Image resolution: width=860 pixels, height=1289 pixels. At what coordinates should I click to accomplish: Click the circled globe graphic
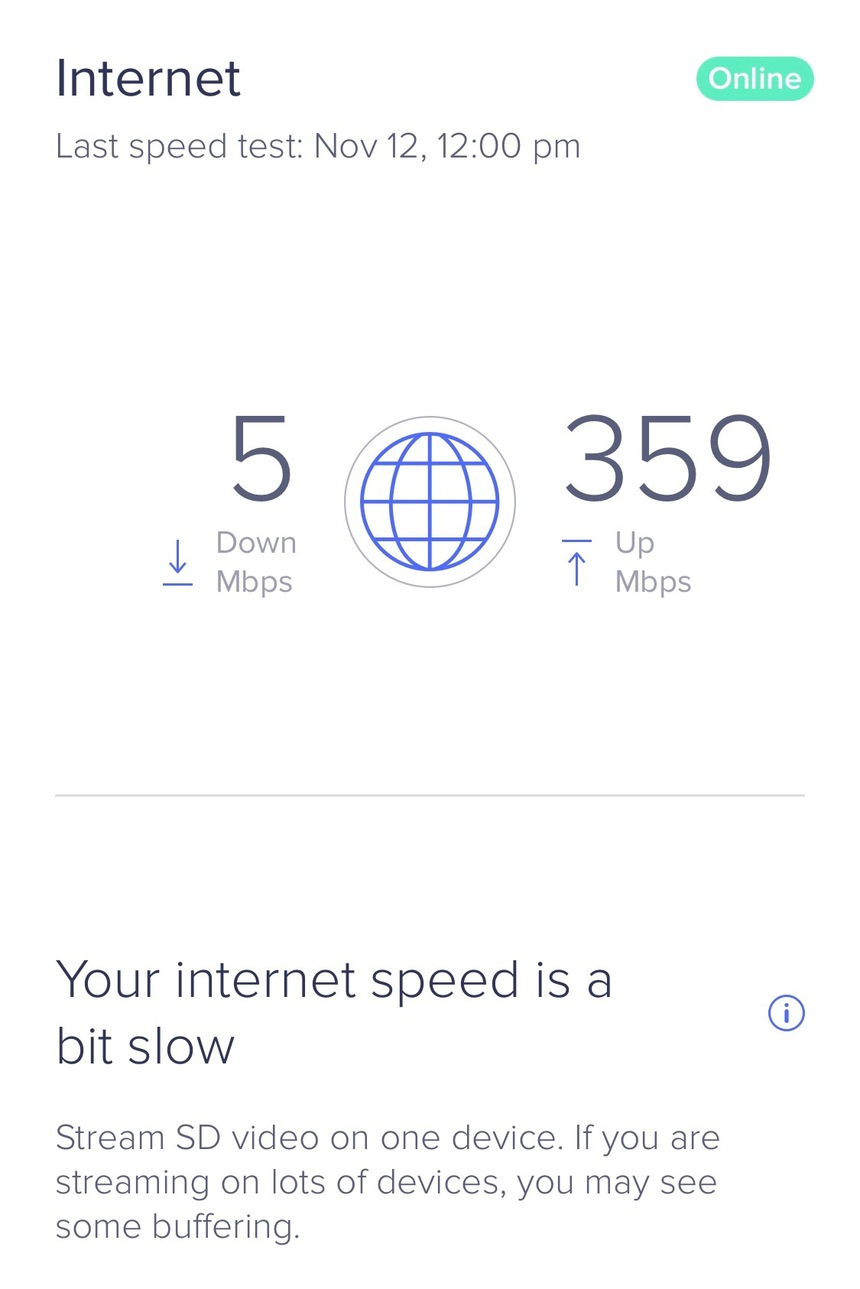[x=429, y=500]
